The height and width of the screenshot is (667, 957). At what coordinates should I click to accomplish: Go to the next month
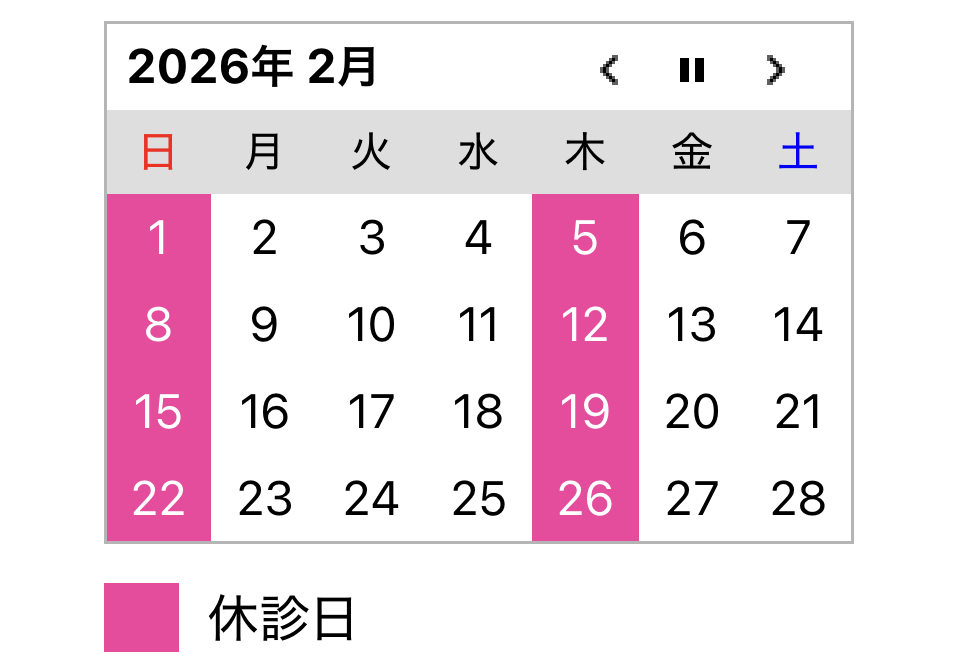point(775,69)
